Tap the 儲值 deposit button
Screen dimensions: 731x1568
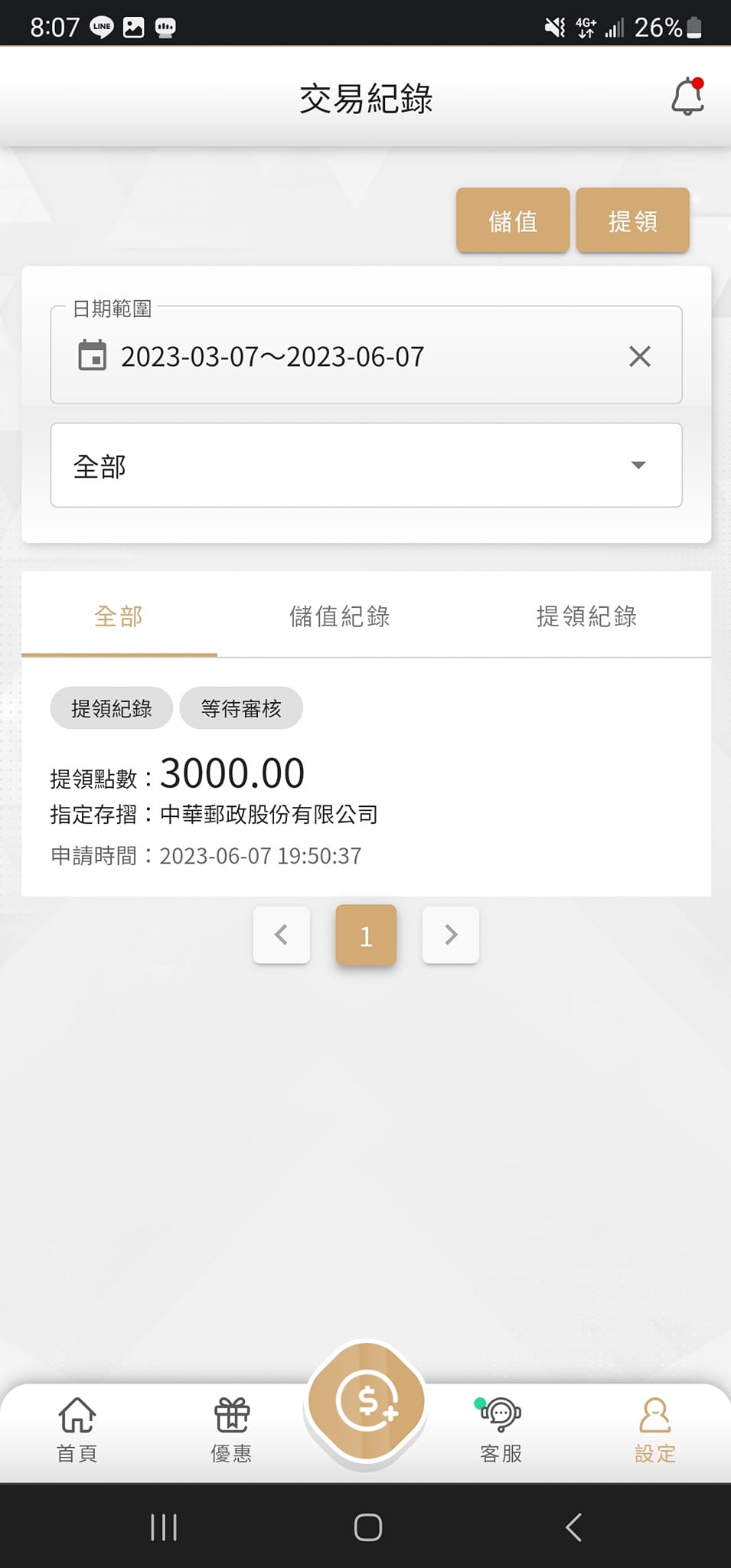tap(513, 220)
